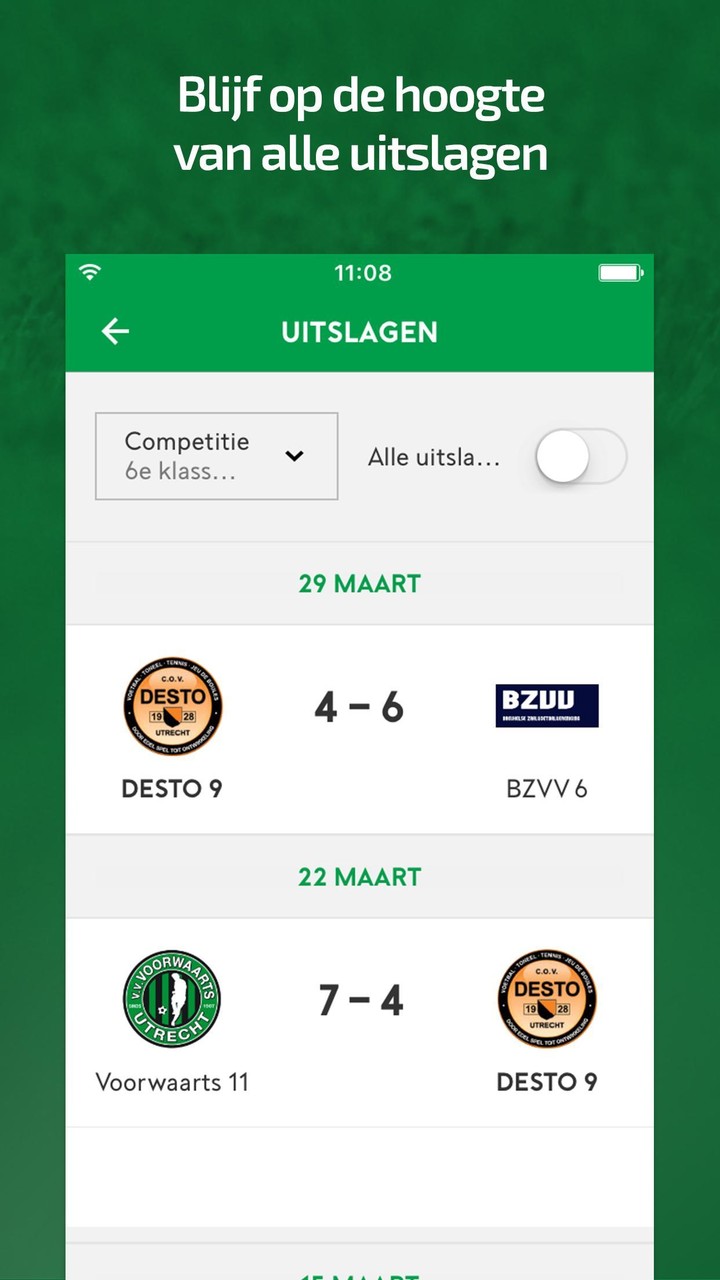Viewport: 720px width, 1280px height.
Task: Select the 29 MAART date header
Action: click(x=360, y=584)
